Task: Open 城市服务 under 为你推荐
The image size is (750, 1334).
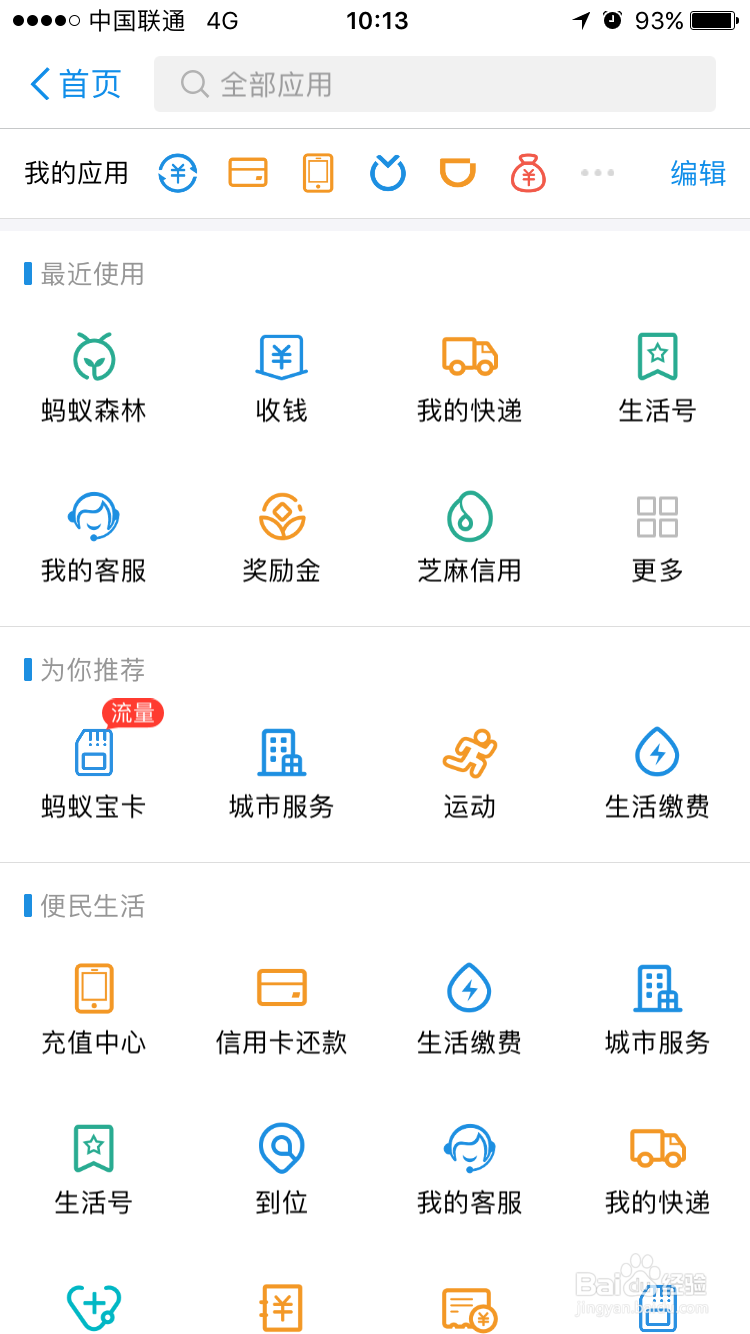Action: click(281, 774)
